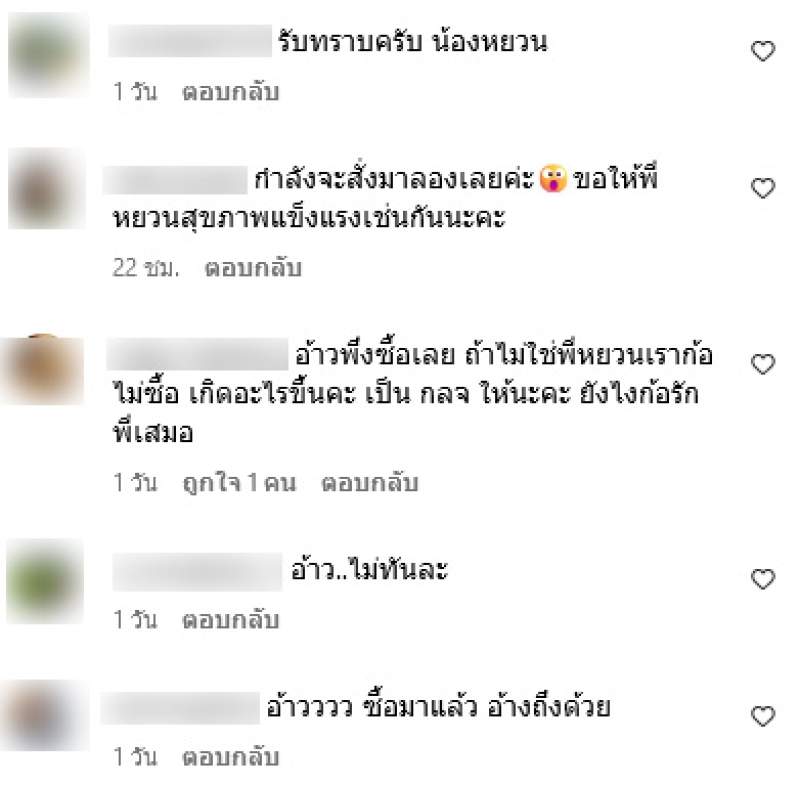Image resolution: width=800 pixels, height=786 pixels.
Task: Reply to the comment 'อ้าว..ไม่ทันละ'
Action: point(230,620)
